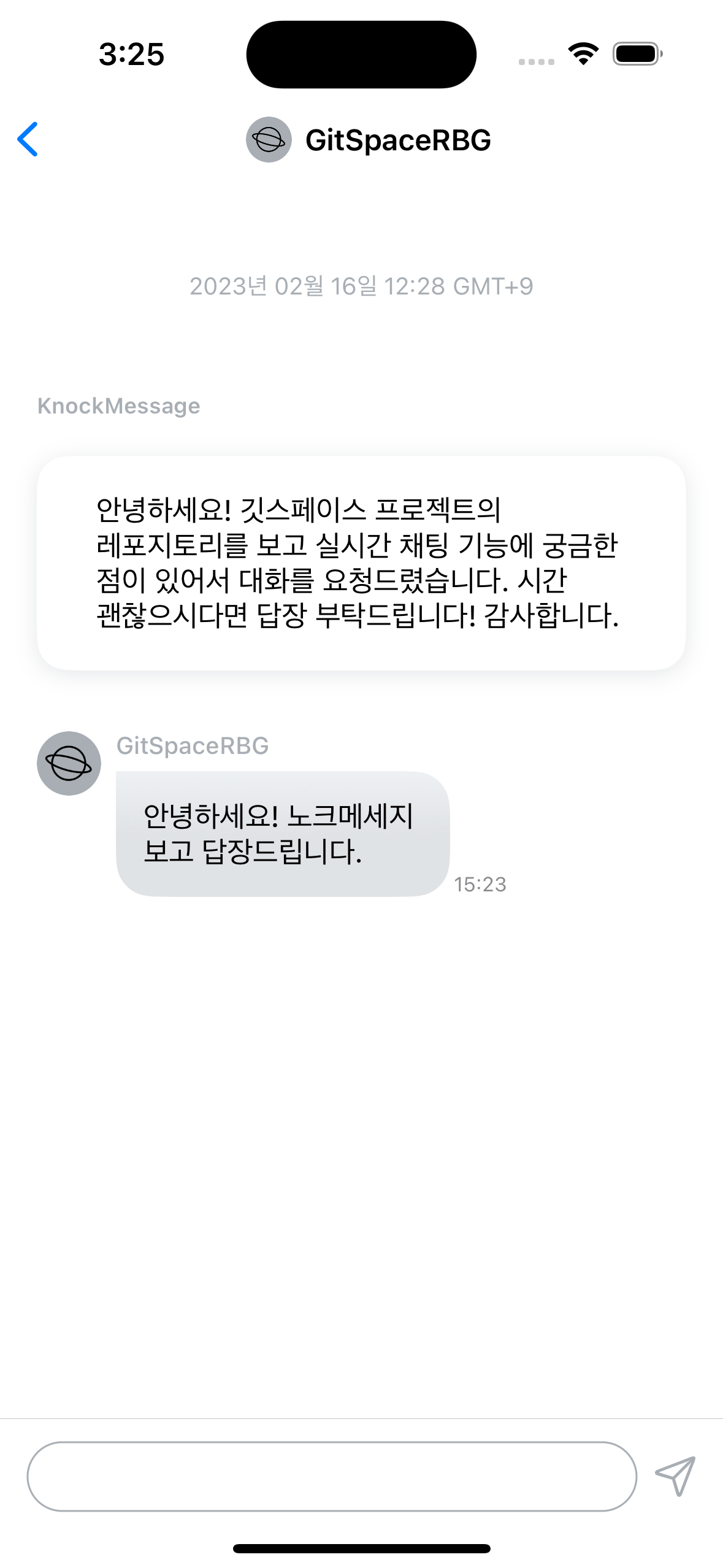Tap the message text field
Screen dimensions: 723x1568
332,1476
